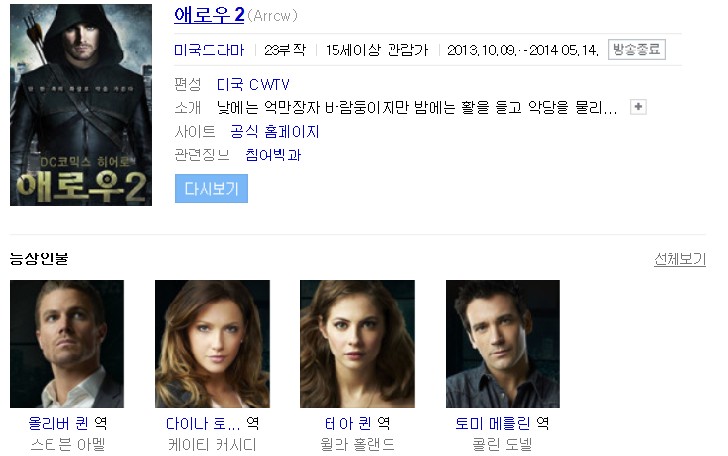
Task: Open the 관련정보 encyclopedia link
Action: (273, 155)
